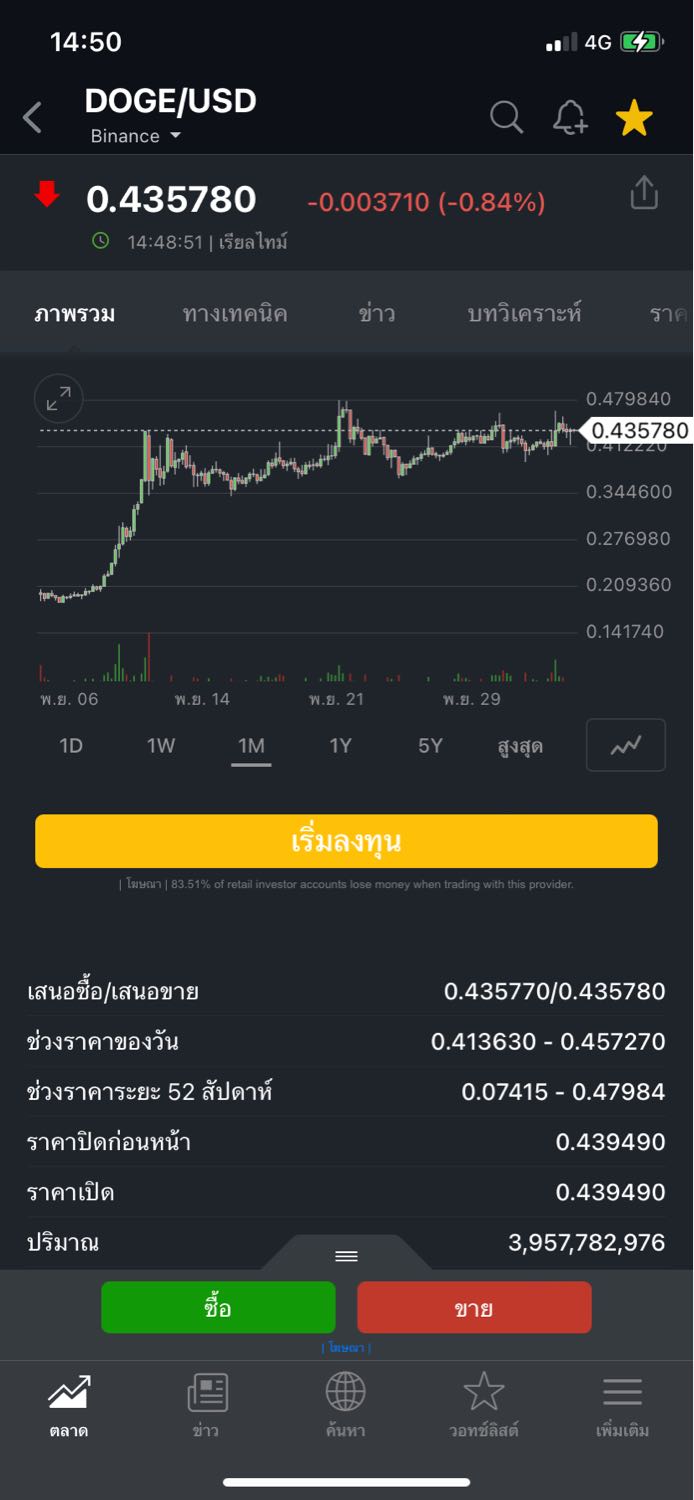Select the 1Y chart range
694x1500 pixels.
click(340, 746)
